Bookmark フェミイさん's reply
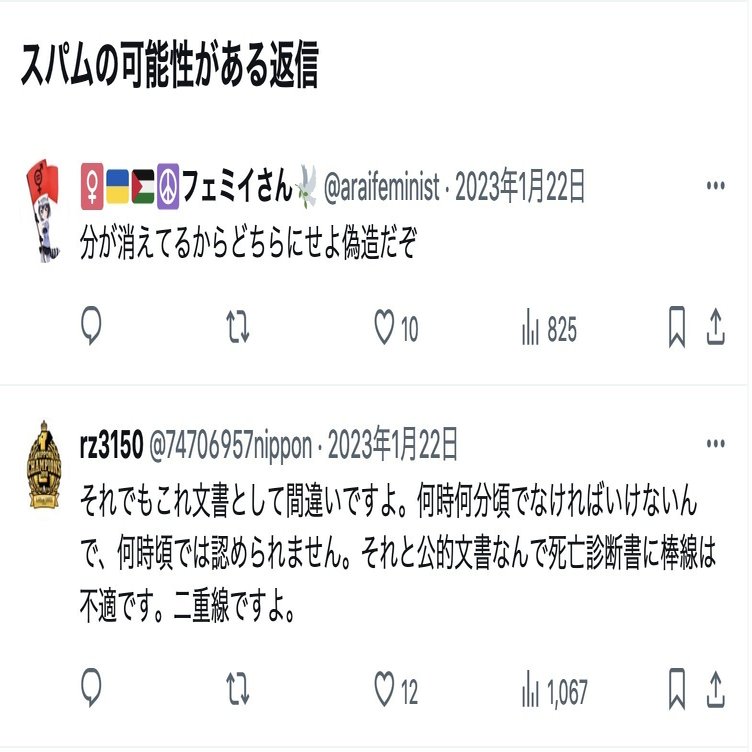 (677, 328)
